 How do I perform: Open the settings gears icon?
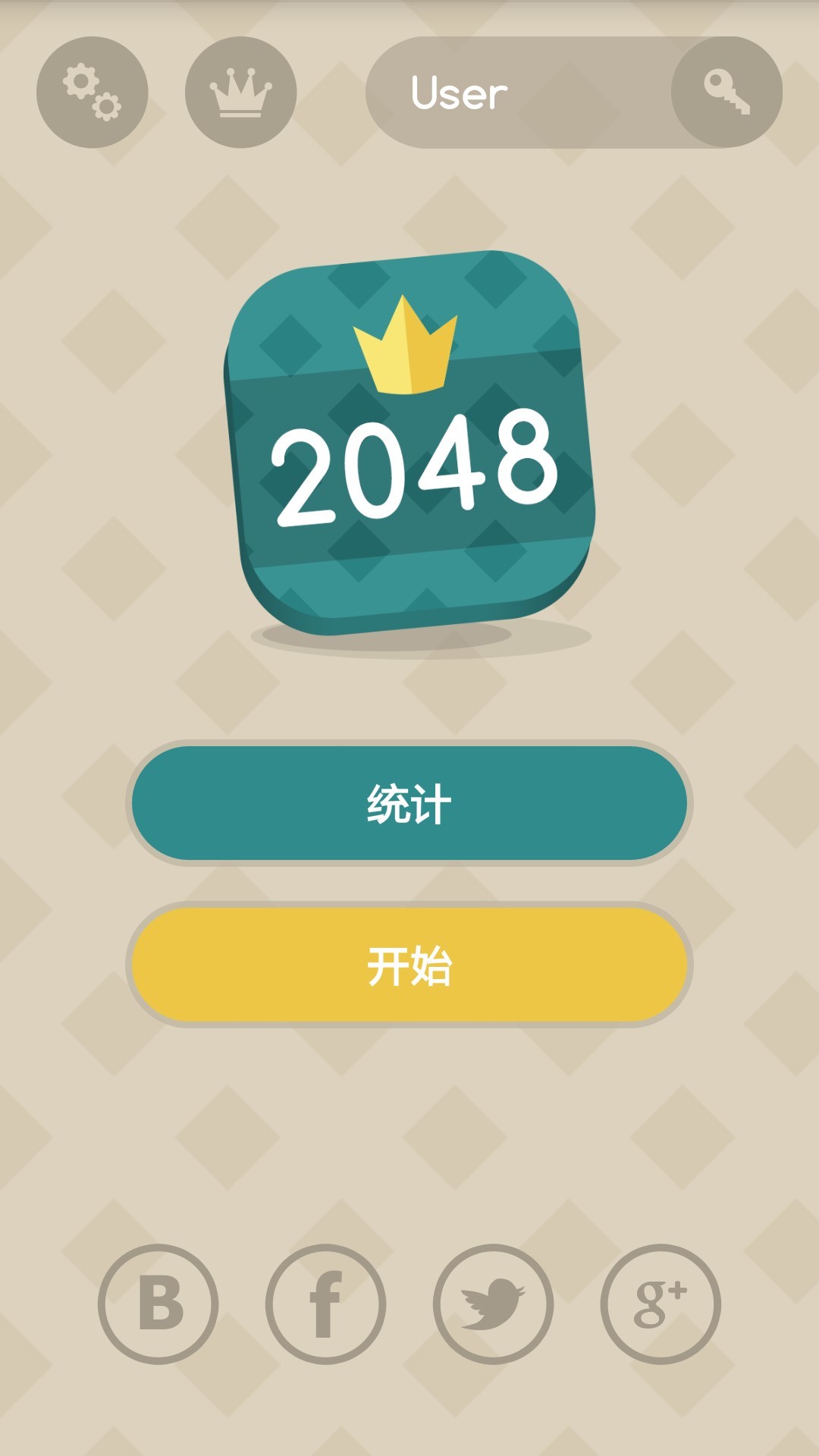(92, 93)
